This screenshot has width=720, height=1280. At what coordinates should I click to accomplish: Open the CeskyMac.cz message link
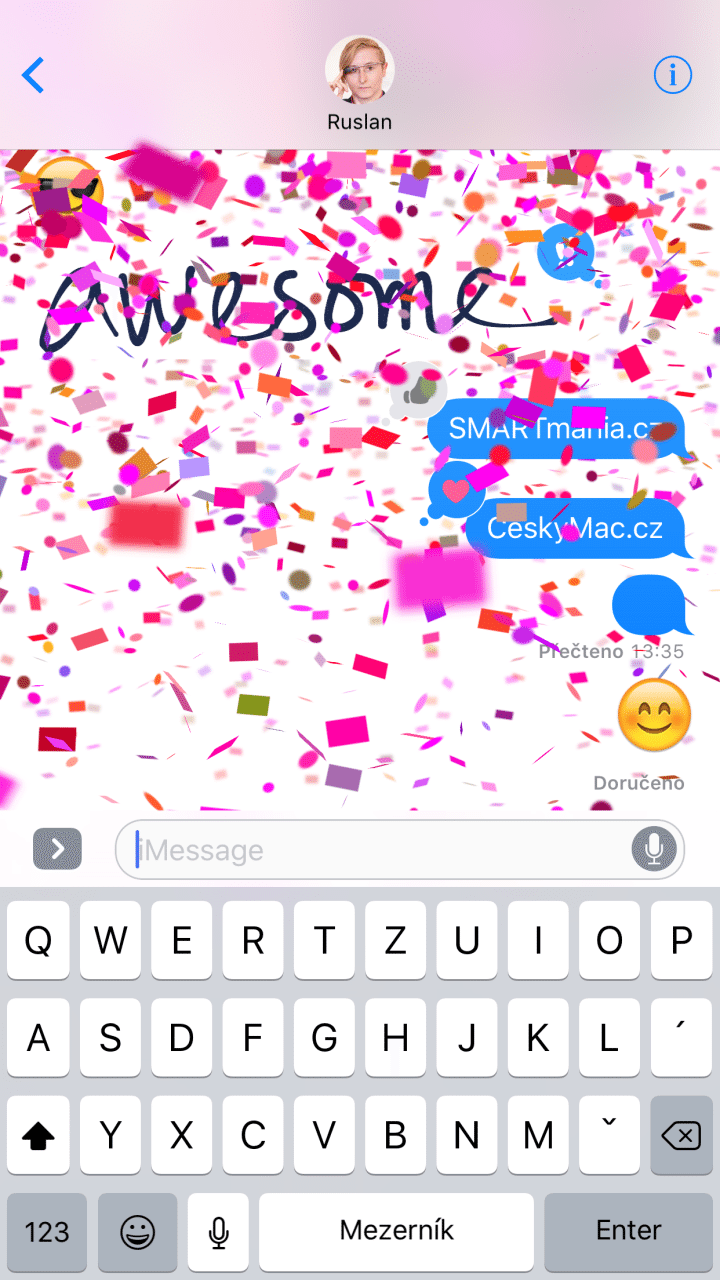575,527
